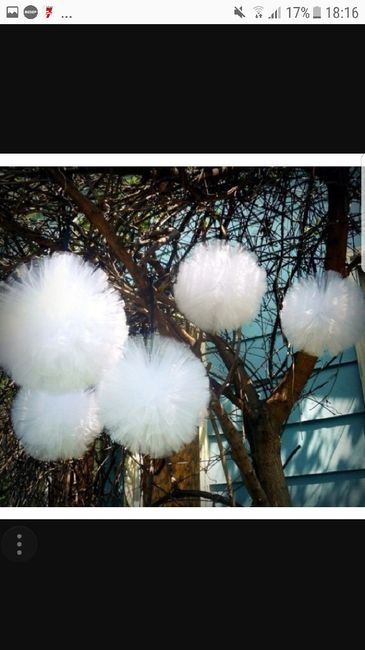Open the three-dot overflow menu

point(19,544)
